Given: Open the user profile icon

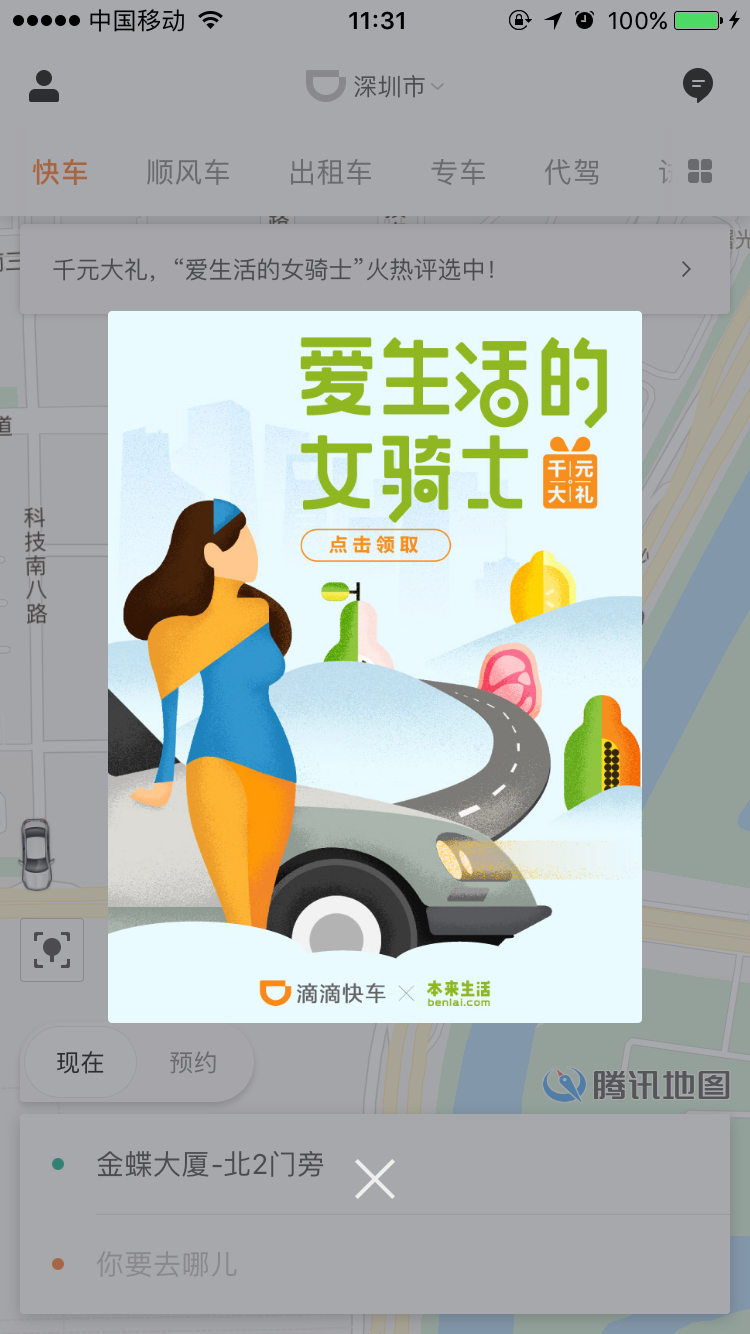Looking at the screenshot, I should (x=44, y=86).
